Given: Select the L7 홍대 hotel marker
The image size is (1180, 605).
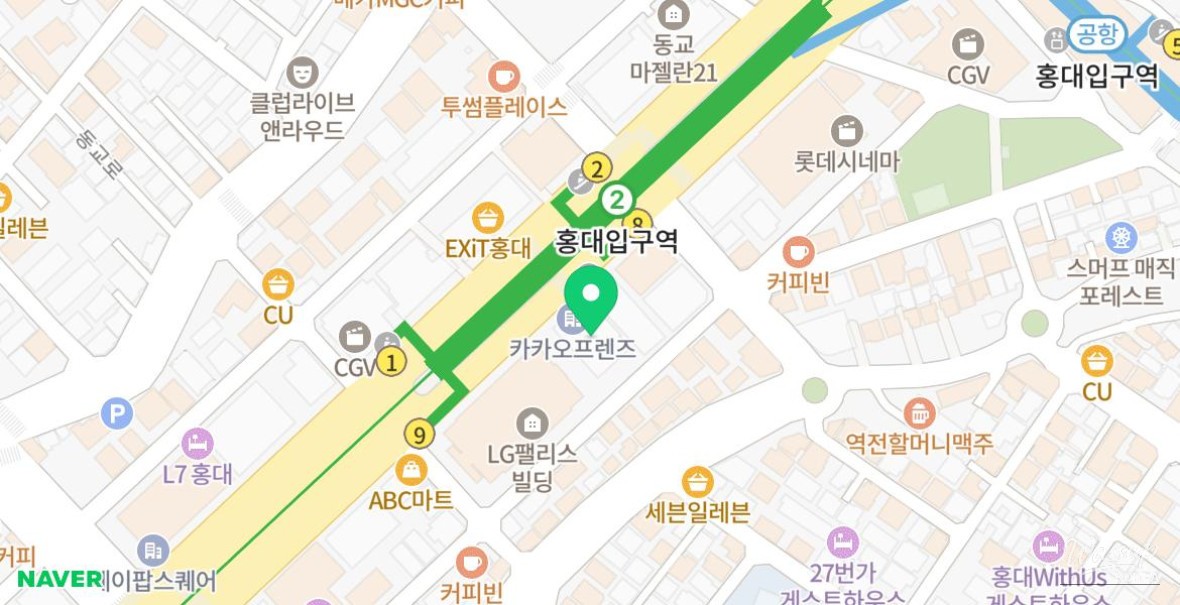Looking at the screenshot, I should click(x=197, y=443).
